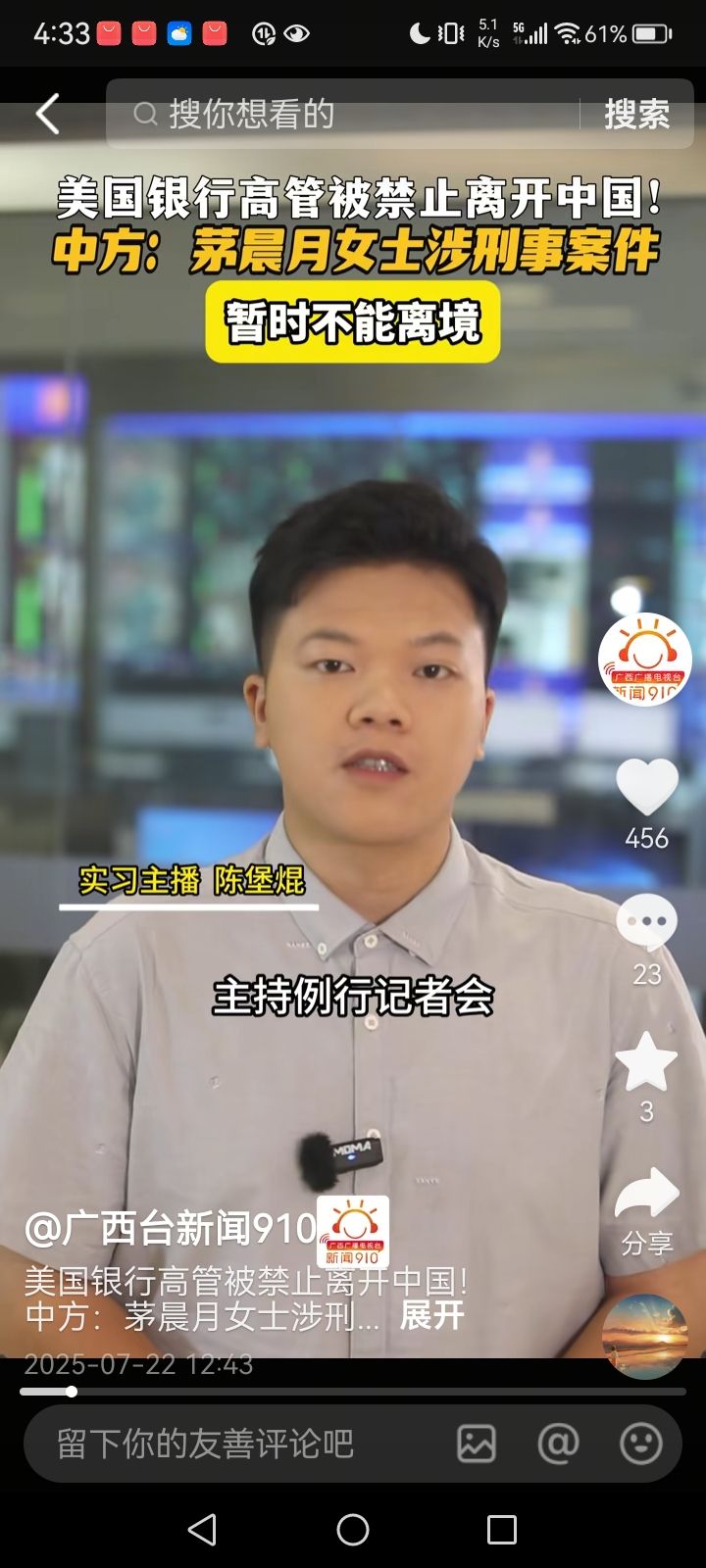
Task: Go back using the top-left arrow
Action: pyautogui.click(x=47, y=114)
